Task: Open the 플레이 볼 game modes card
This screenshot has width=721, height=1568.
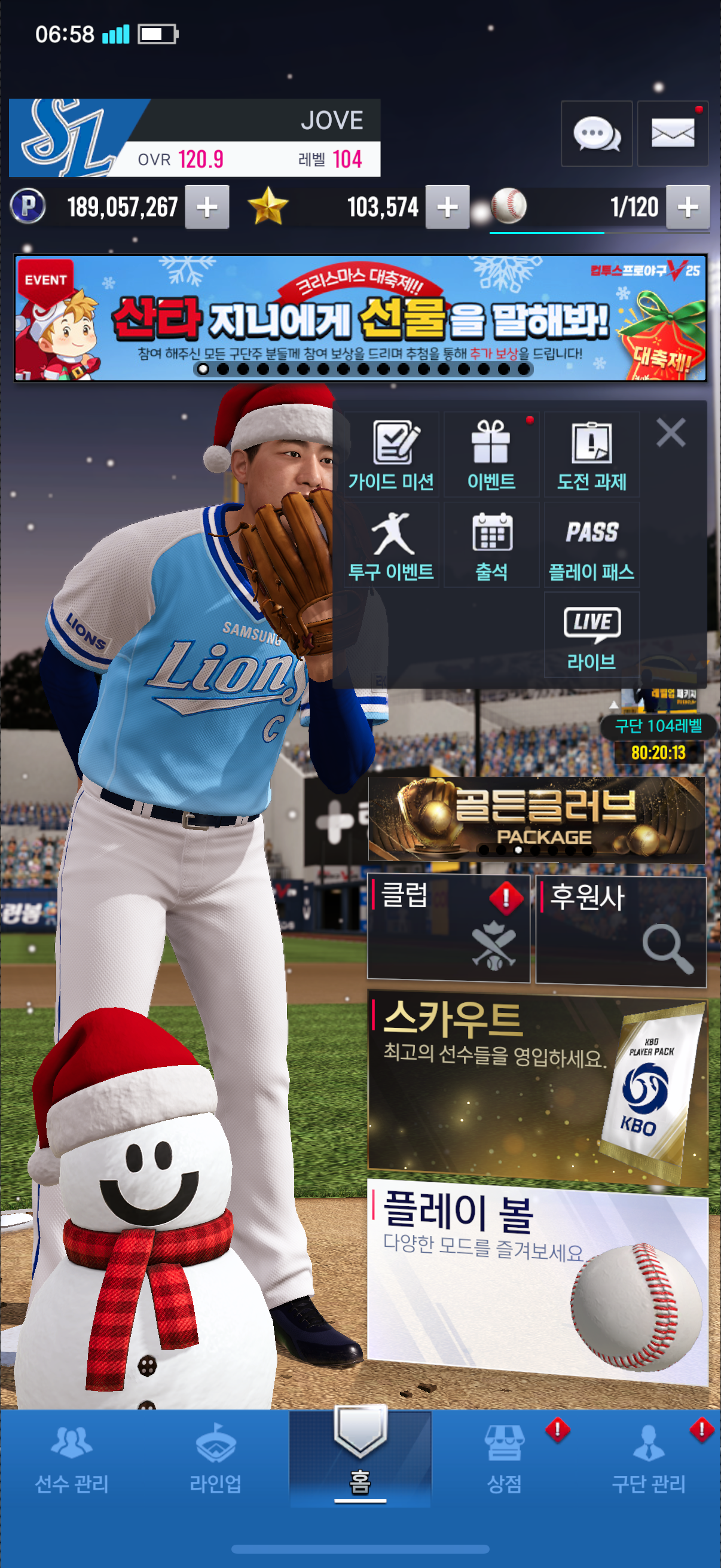Action: point(537,1279)
